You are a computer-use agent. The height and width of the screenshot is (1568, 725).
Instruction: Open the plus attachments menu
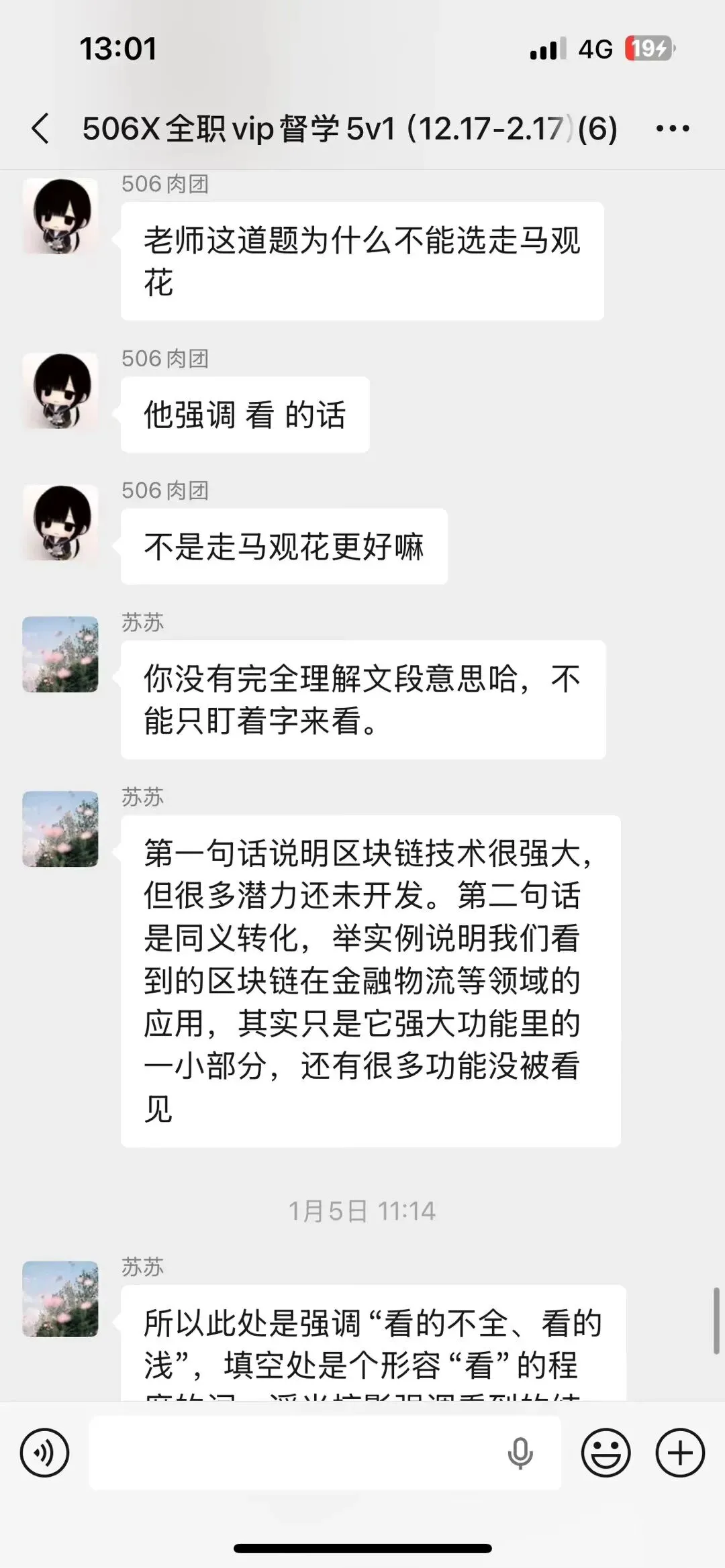coord(680,1453)
